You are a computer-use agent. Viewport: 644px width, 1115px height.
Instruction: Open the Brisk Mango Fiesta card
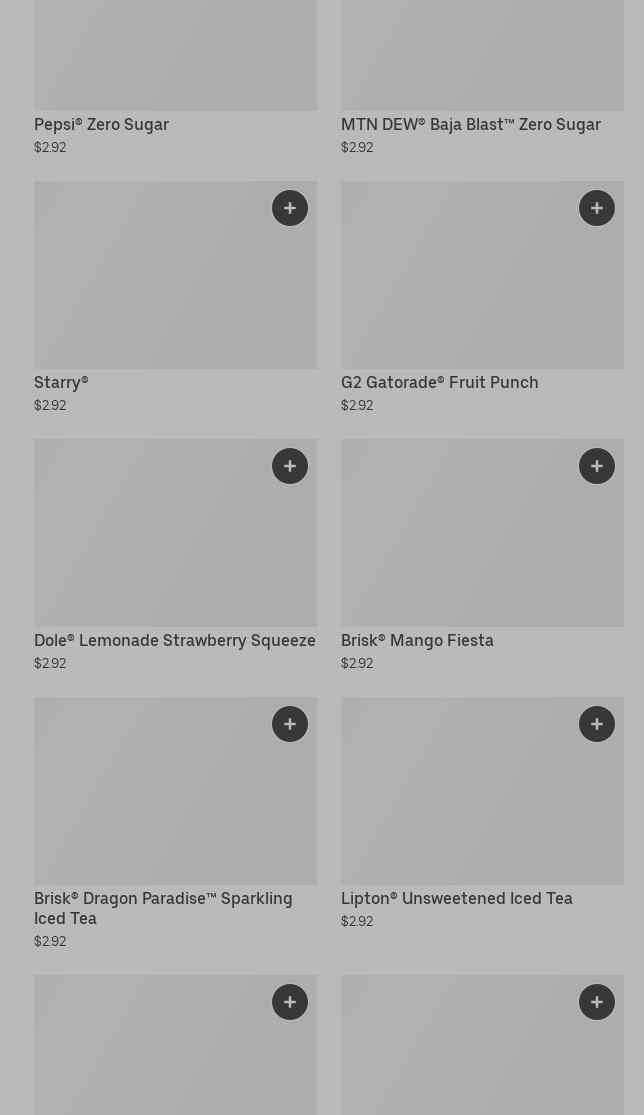click(x=483, y=555)
